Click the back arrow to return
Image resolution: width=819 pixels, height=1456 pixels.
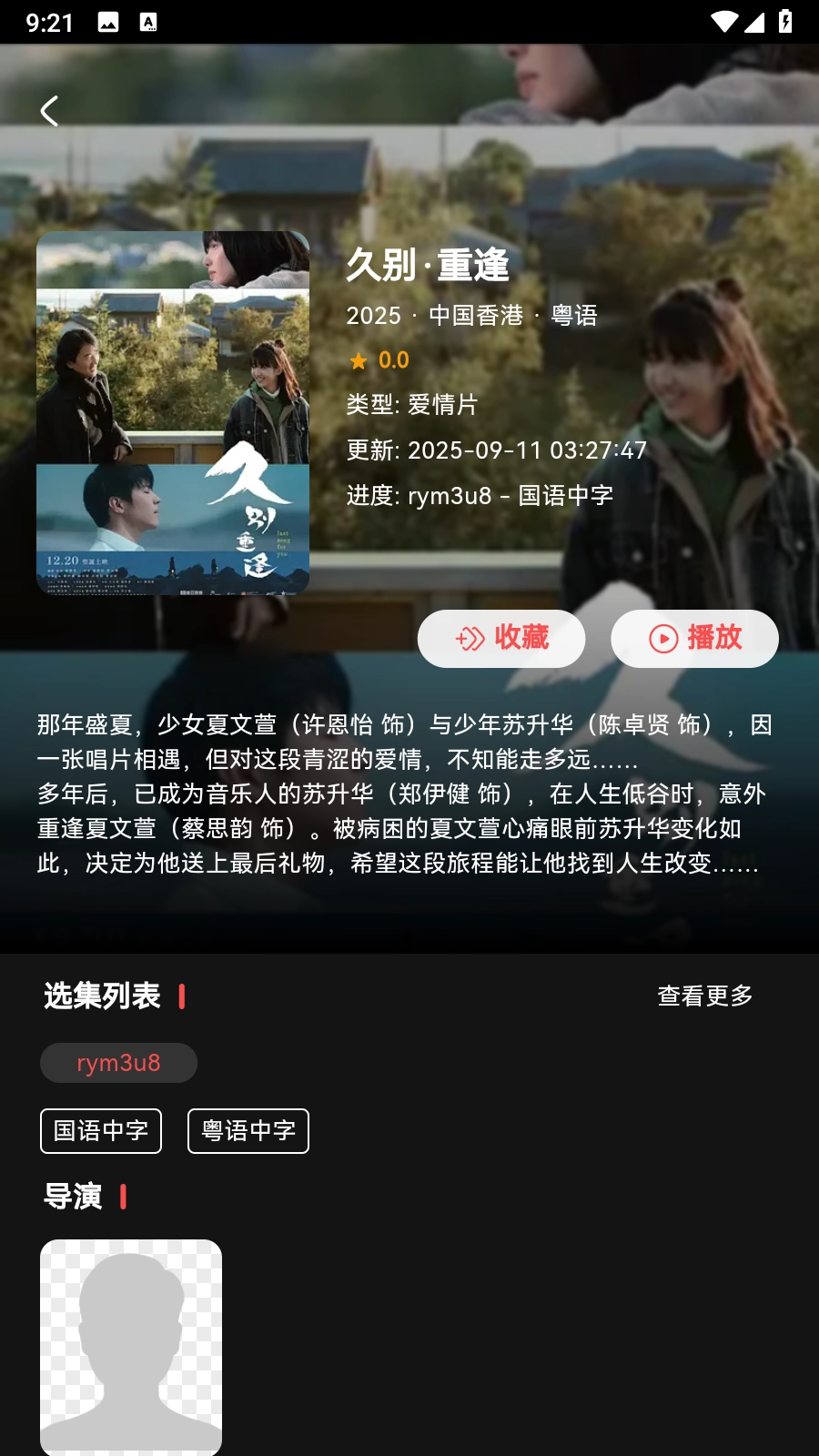[48, 110]
